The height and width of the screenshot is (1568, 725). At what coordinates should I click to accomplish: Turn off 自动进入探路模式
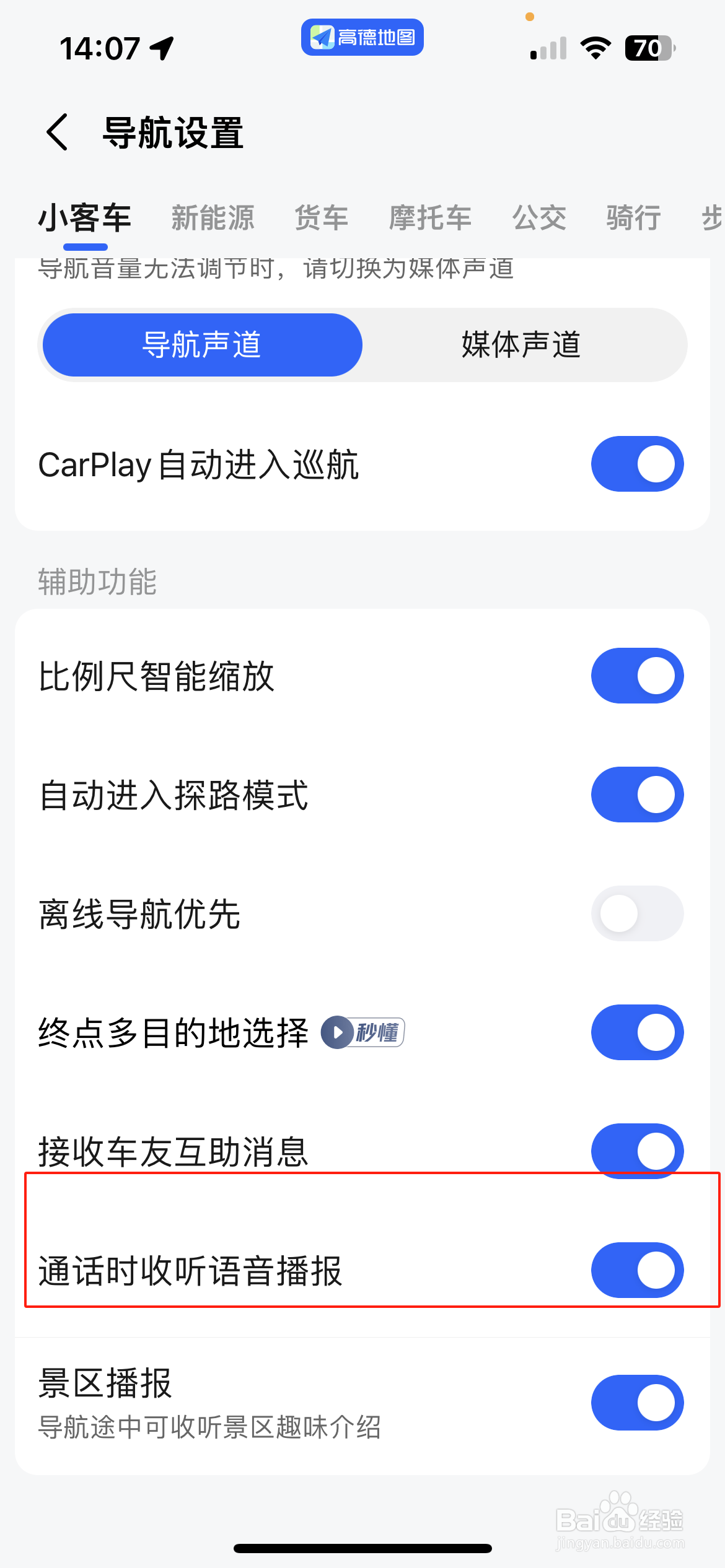[x=637, y=795]
